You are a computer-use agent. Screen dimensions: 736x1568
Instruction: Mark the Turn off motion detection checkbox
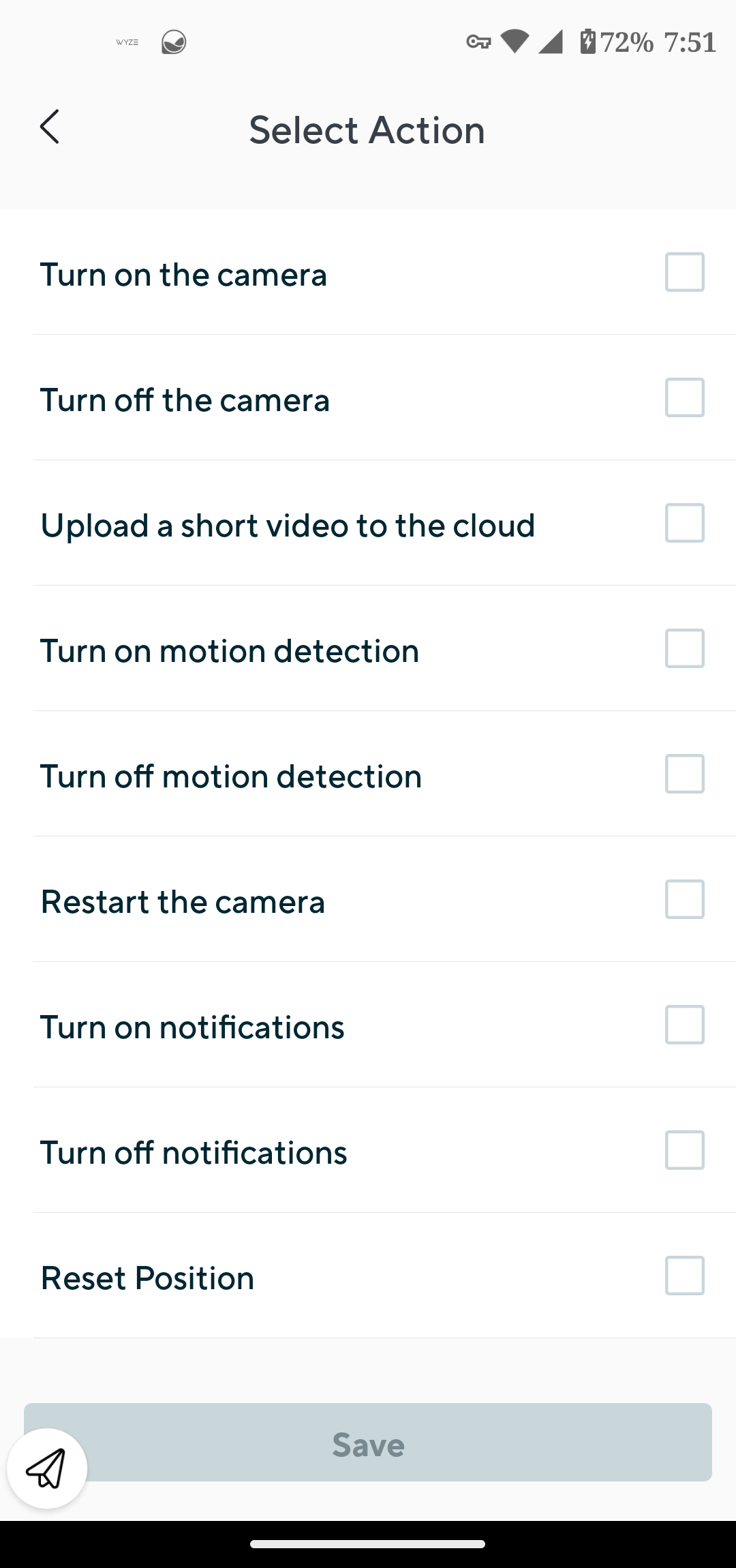click(x=684, y=774)
